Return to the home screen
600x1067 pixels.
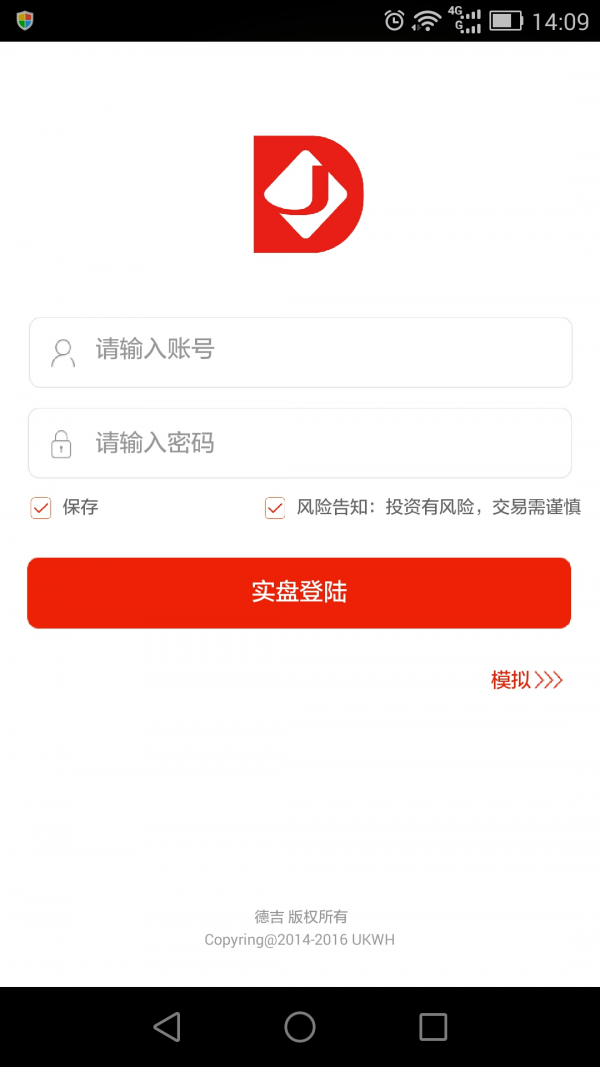pos(300,1026)
